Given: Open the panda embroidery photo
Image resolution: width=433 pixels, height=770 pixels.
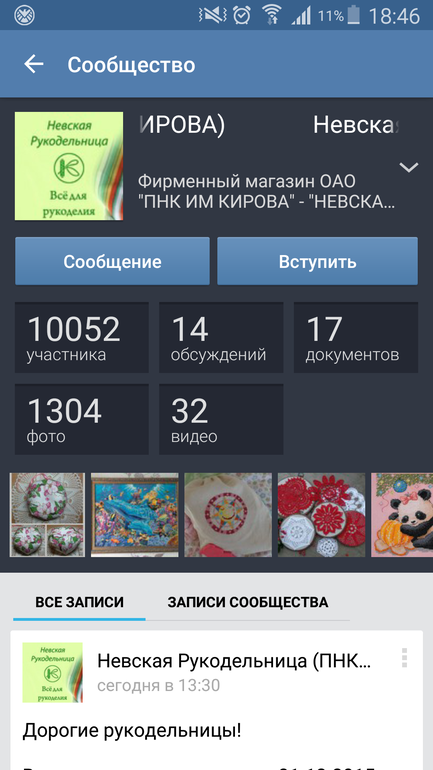Looking at the screenshot, I should point(402,515).
